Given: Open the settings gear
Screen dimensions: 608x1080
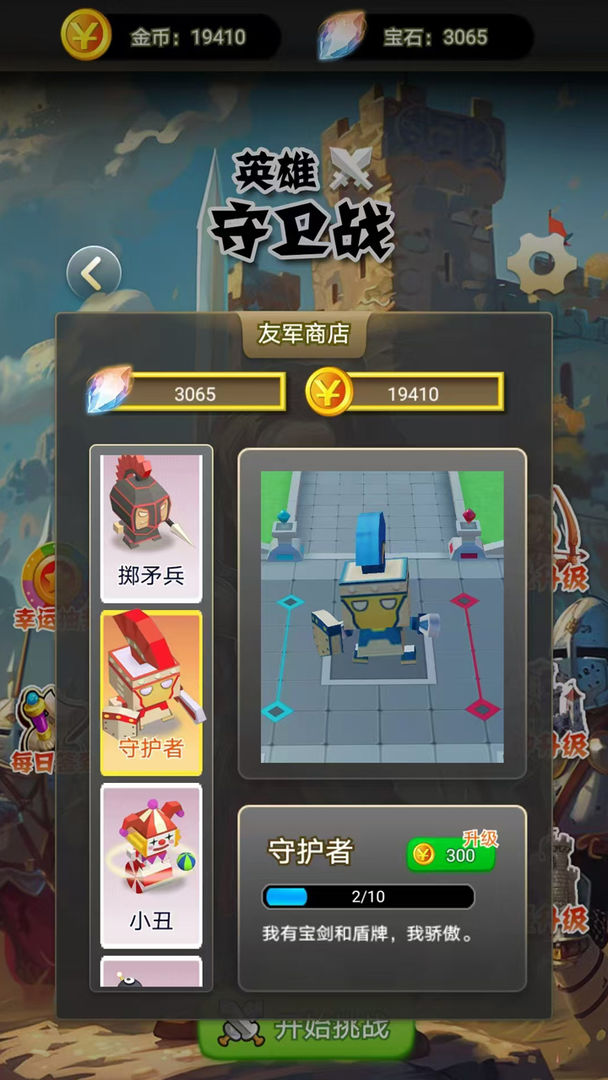Looking at the screenshot, I should coord(541,264).
